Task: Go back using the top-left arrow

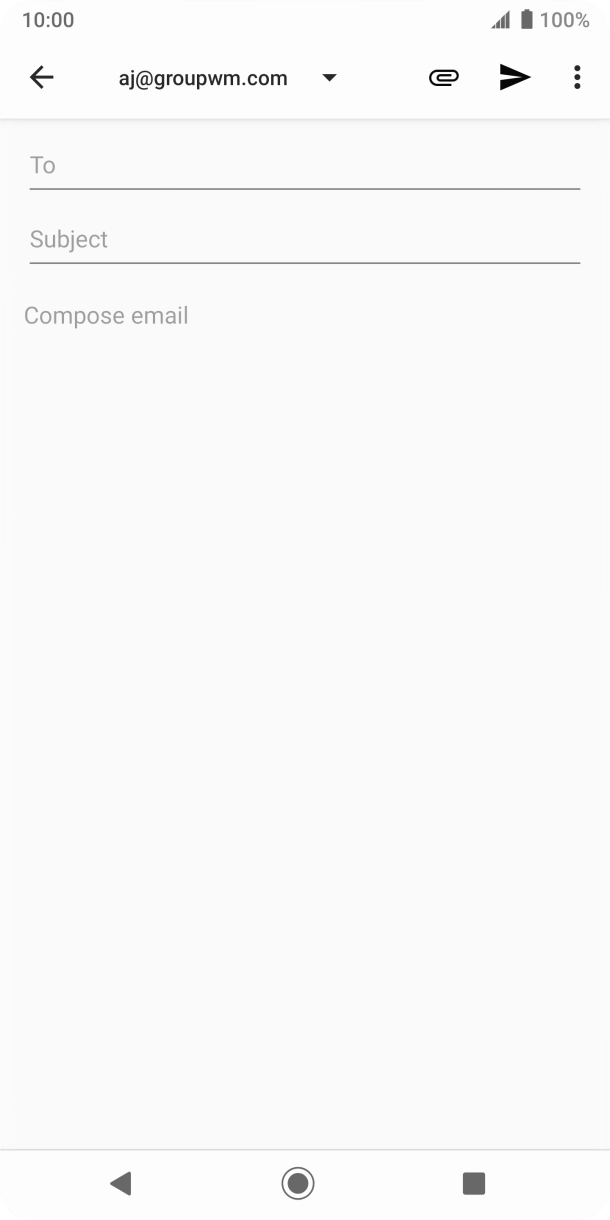Action: [x=42, y=78]
